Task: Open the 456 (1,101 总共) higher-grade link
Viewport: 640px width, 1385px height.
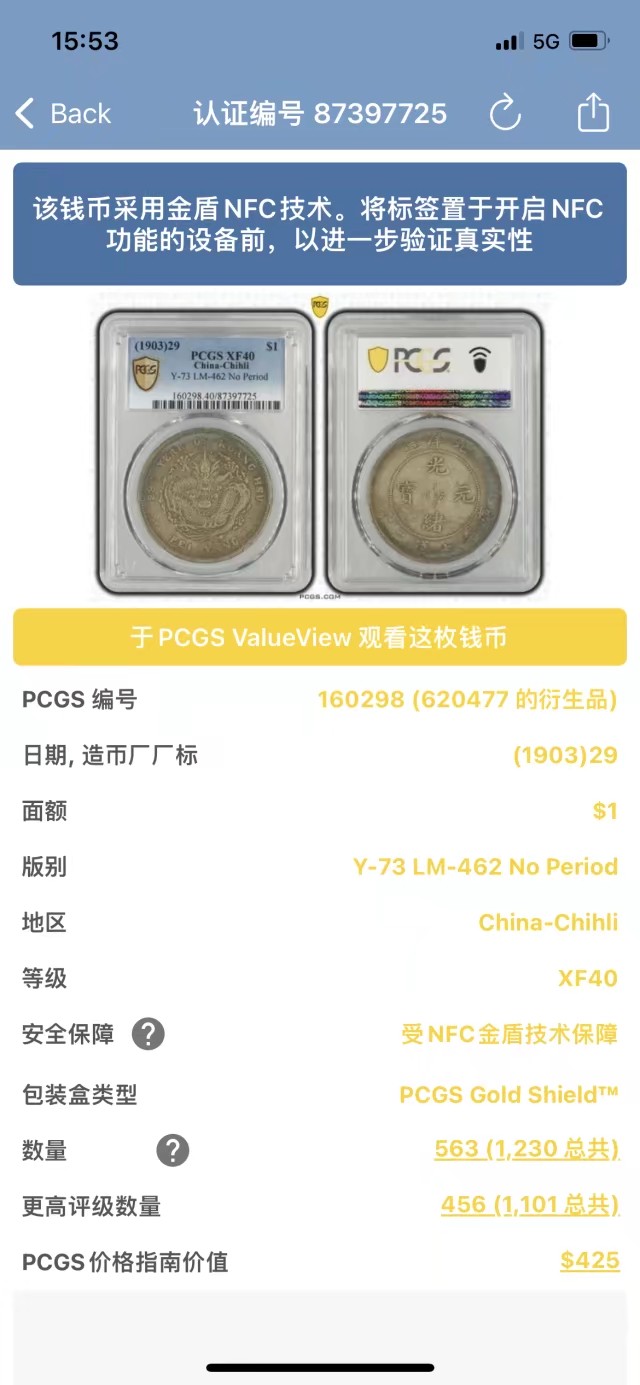Action: tap(529, 1205)
